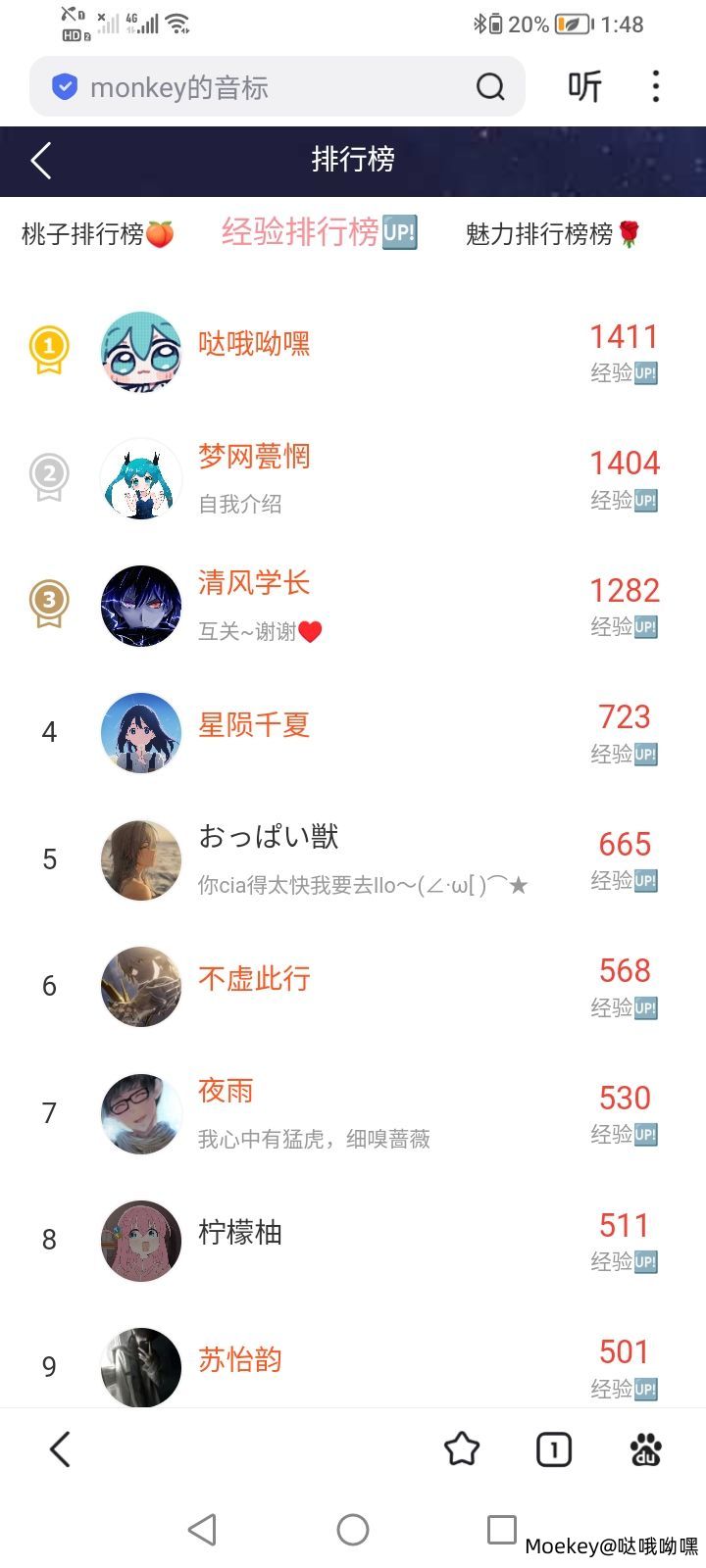Open 星陨千夏's ranking entry
The width and height of the screenshot is (706, 1568).
pyautogui.click(x=254, y=725)
